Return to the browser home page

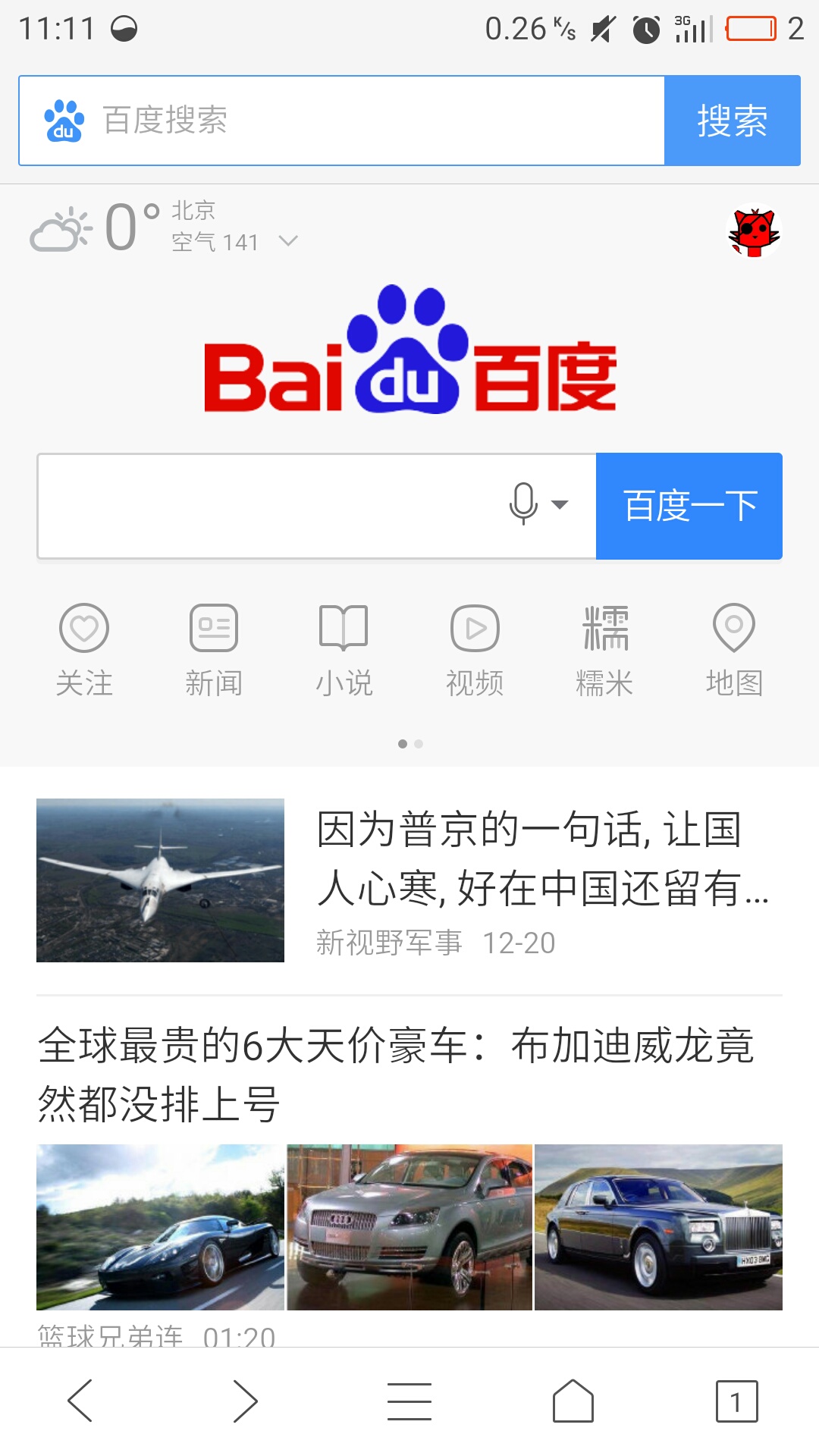click(x=573, y=1401)
